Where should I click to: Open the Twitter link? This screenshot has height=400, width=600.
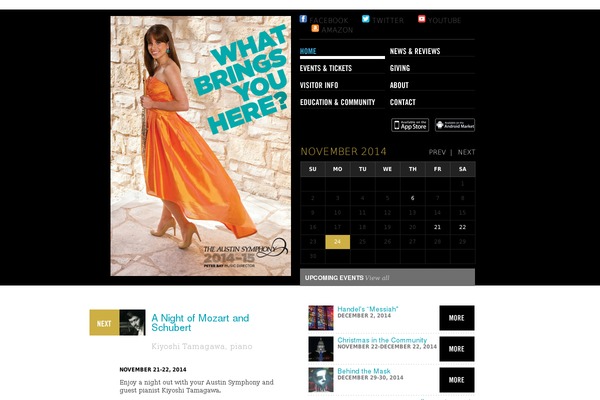tap(388, 20)
